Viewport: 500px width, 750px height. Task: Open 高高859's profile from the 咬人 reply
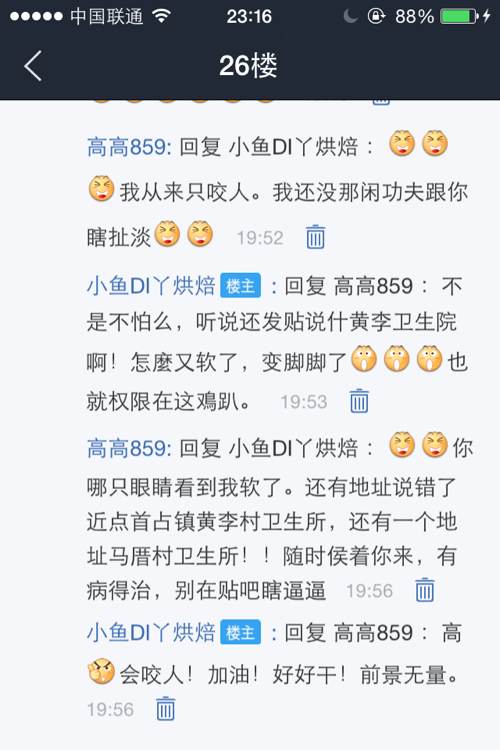(128, 146)
